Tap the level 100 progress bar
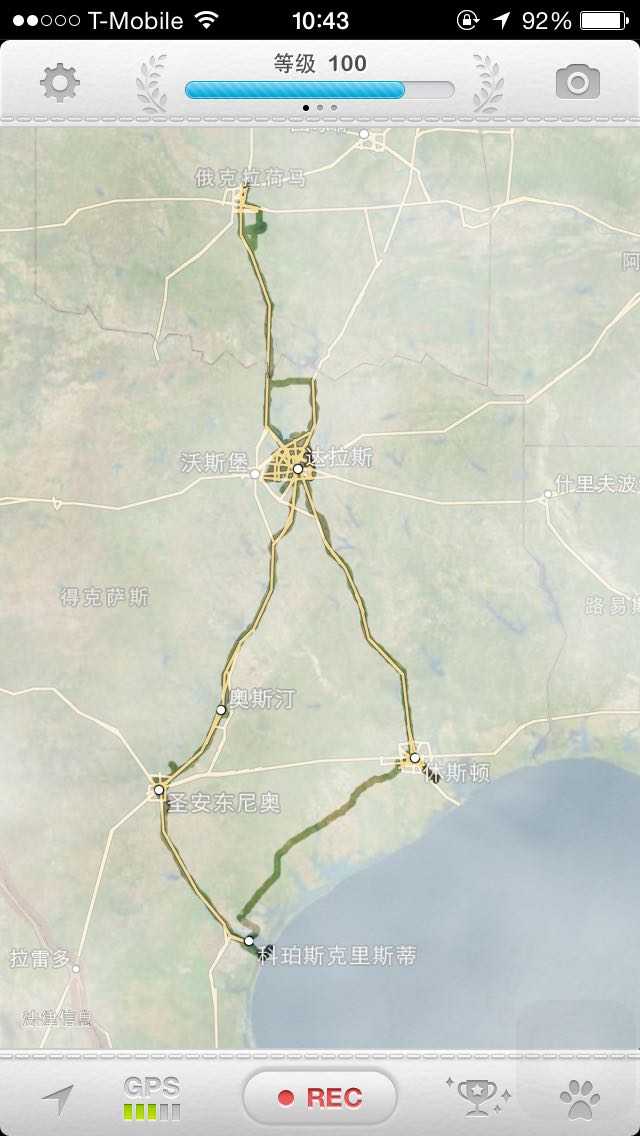Viewport: 640px width, 1136px height. pos(319,90)
